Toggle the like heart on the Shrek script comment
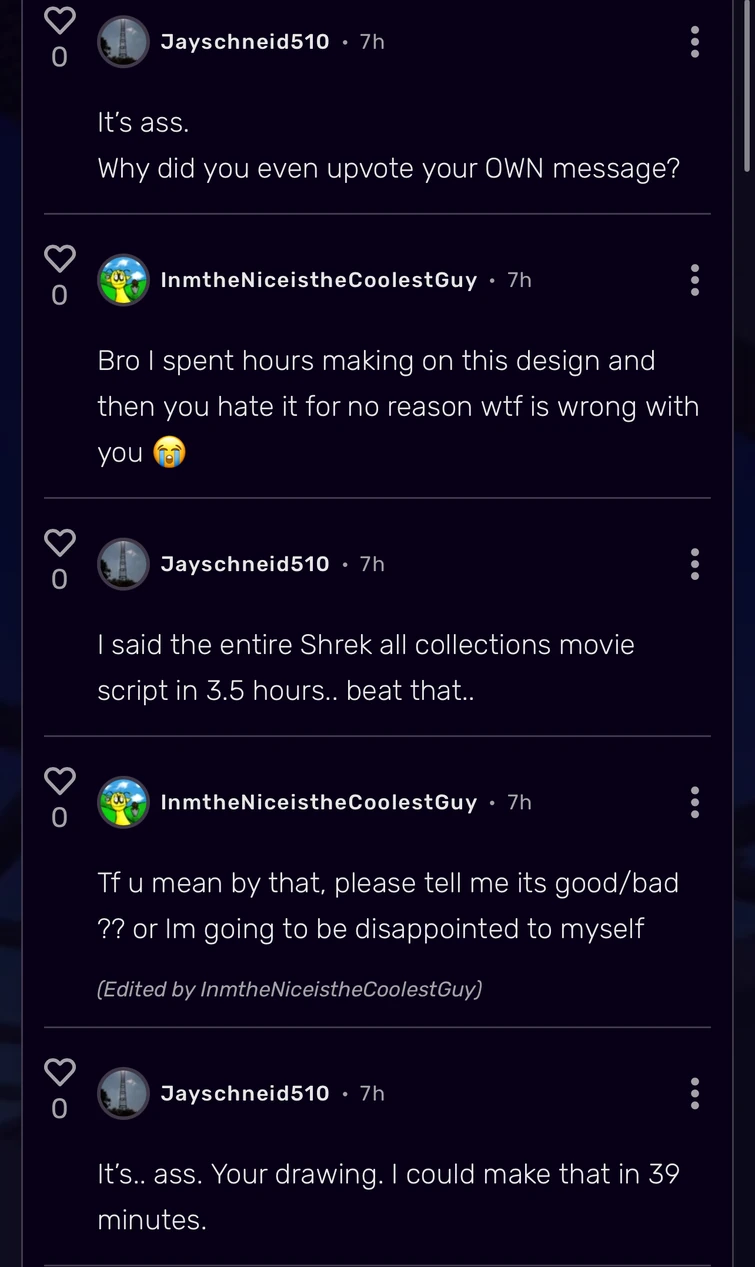Image resolution: width=755 pixels, height=1267 pixels. pos(59,543)
